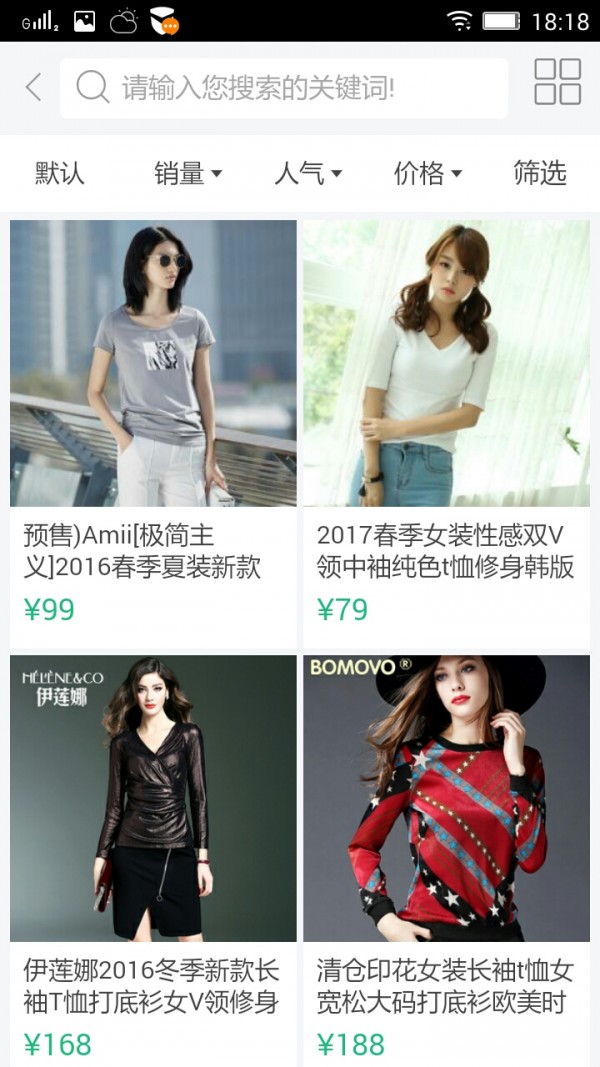
Task: View the 清仓印花 long-sleeve tee at ¥188
Action: pyautogui.click(x=446, y=798)
